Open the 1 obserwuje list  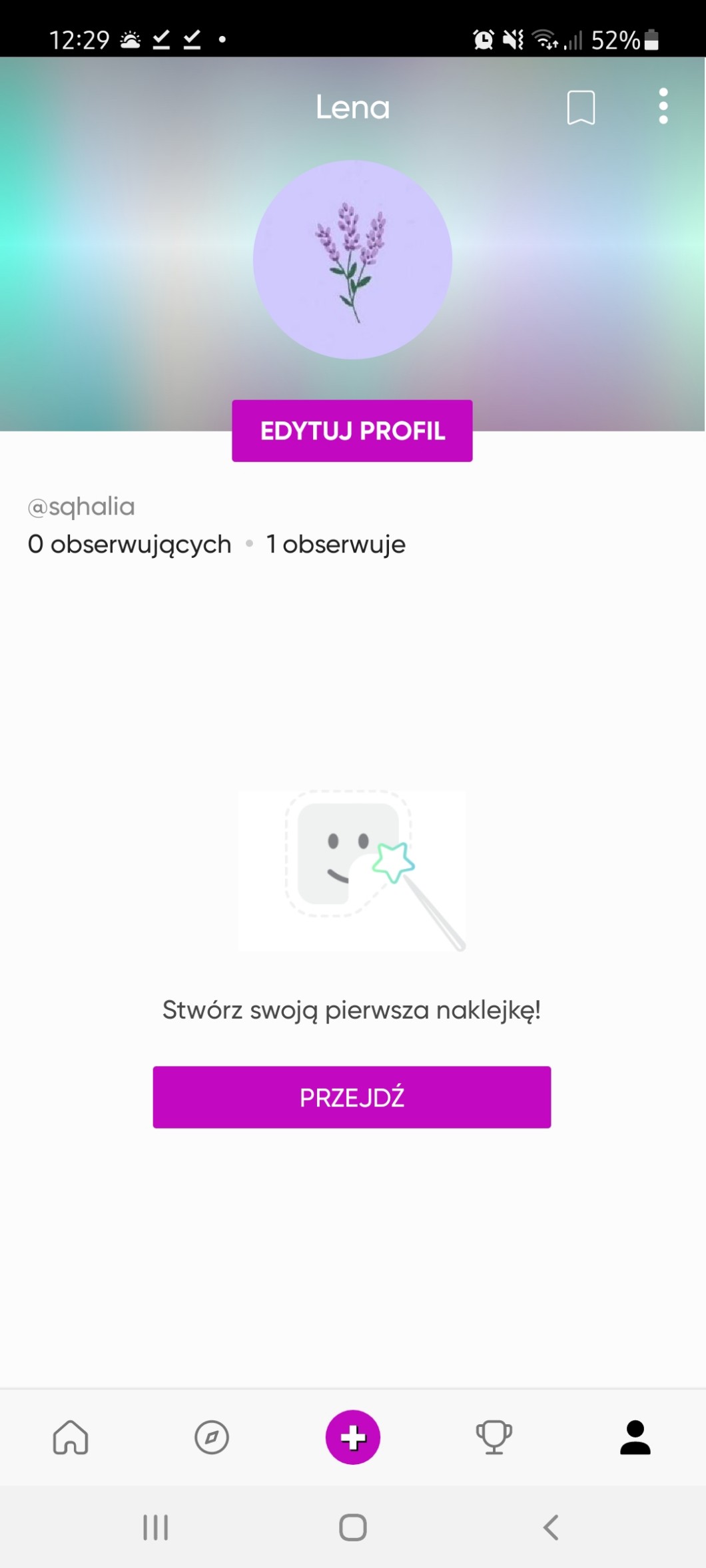pos(336,545)
